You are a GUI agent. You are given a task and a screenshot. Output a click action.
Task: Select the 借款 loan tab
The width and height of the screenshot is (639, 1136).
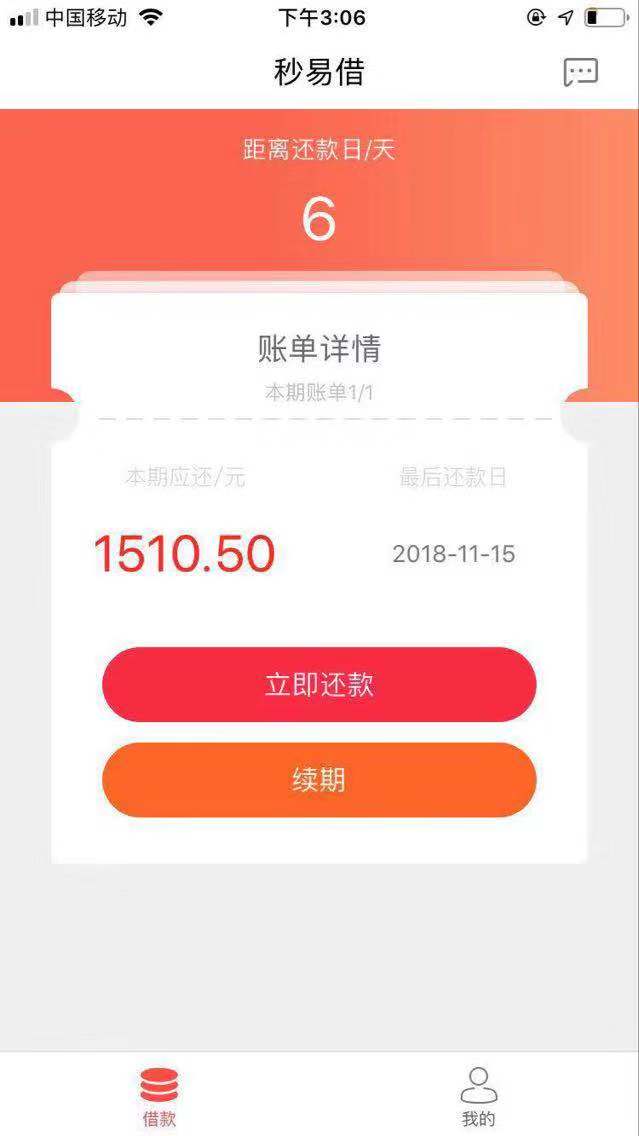159,1097
